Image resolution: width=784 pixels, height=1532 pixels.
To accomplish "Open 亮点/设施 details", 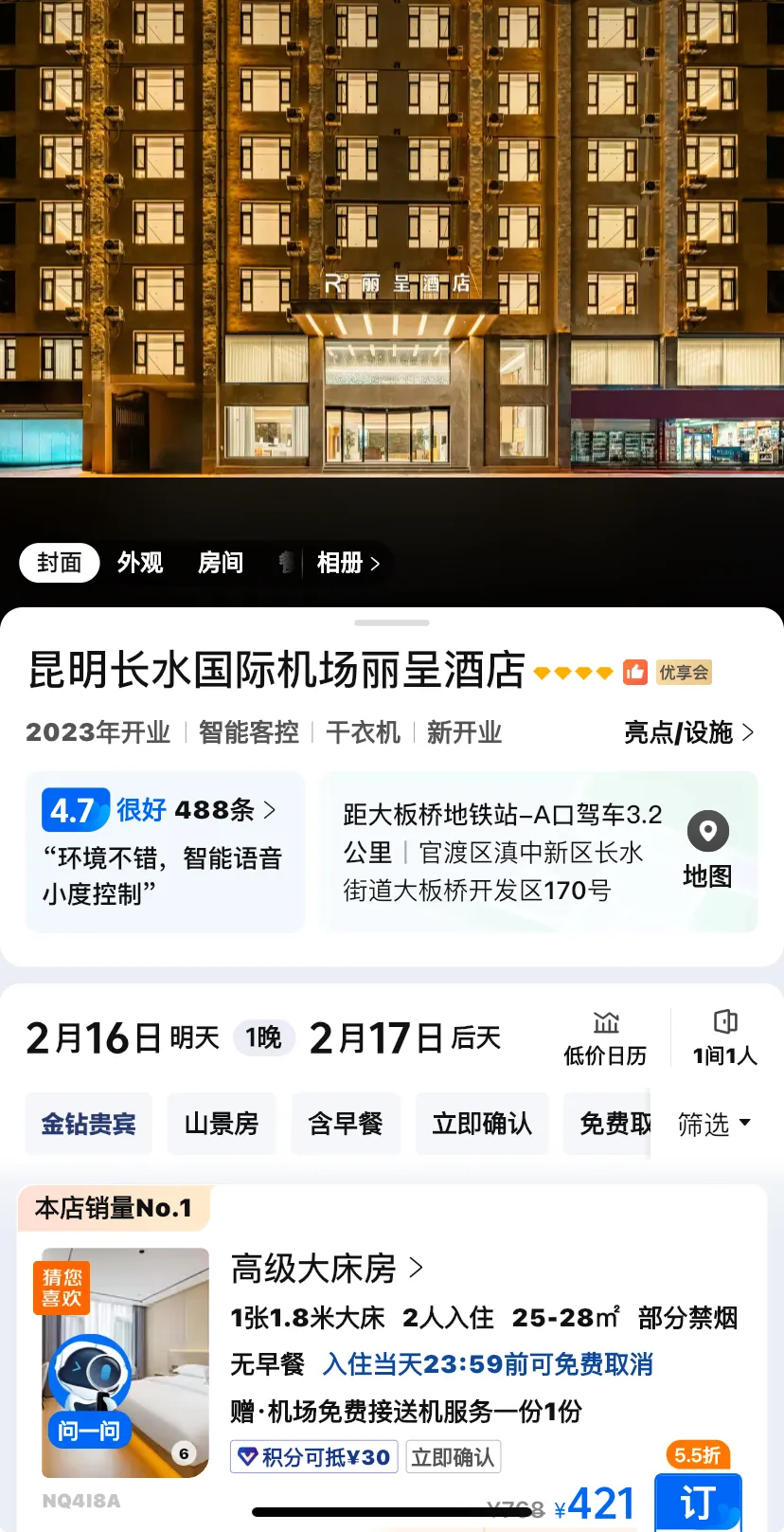I will (688, 732).
